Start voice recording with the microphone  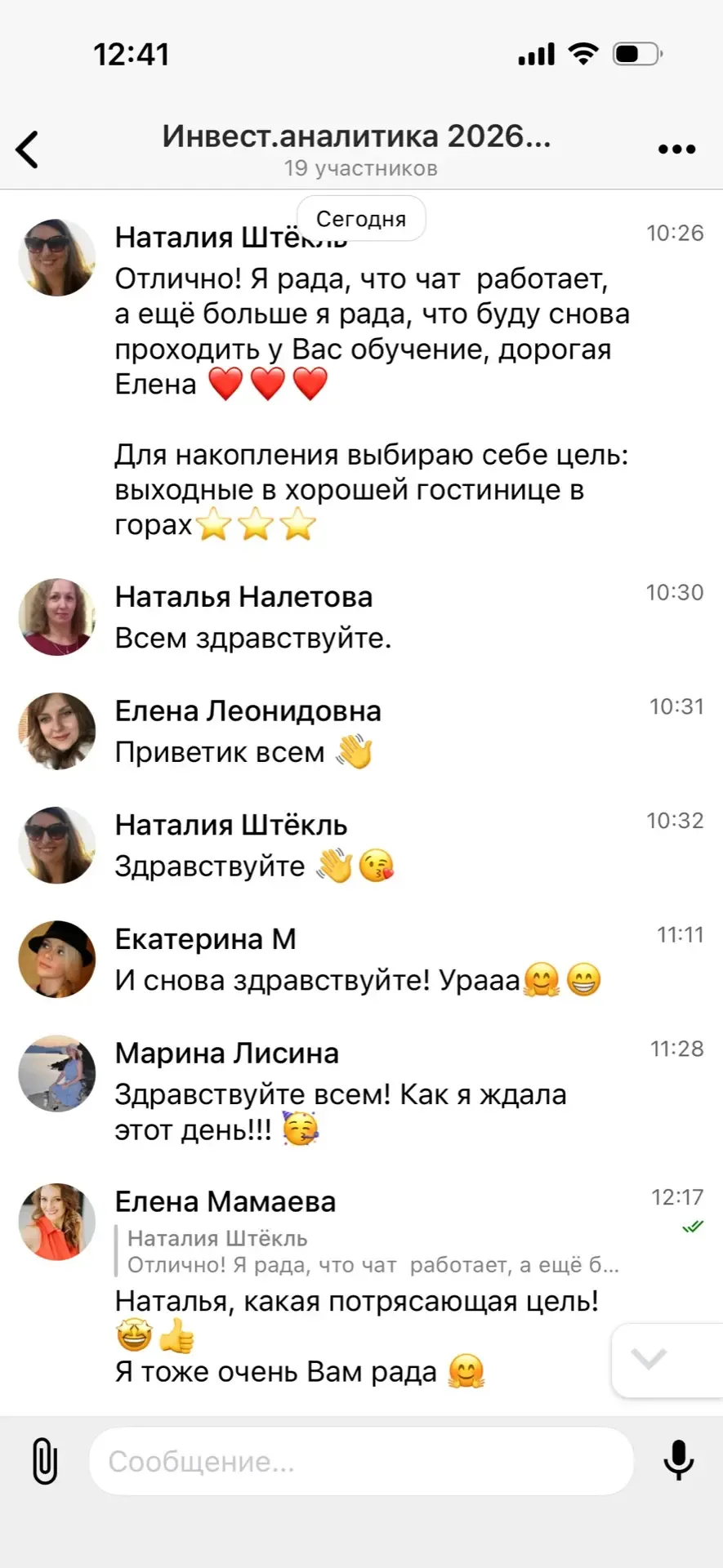coord(678,1461)
